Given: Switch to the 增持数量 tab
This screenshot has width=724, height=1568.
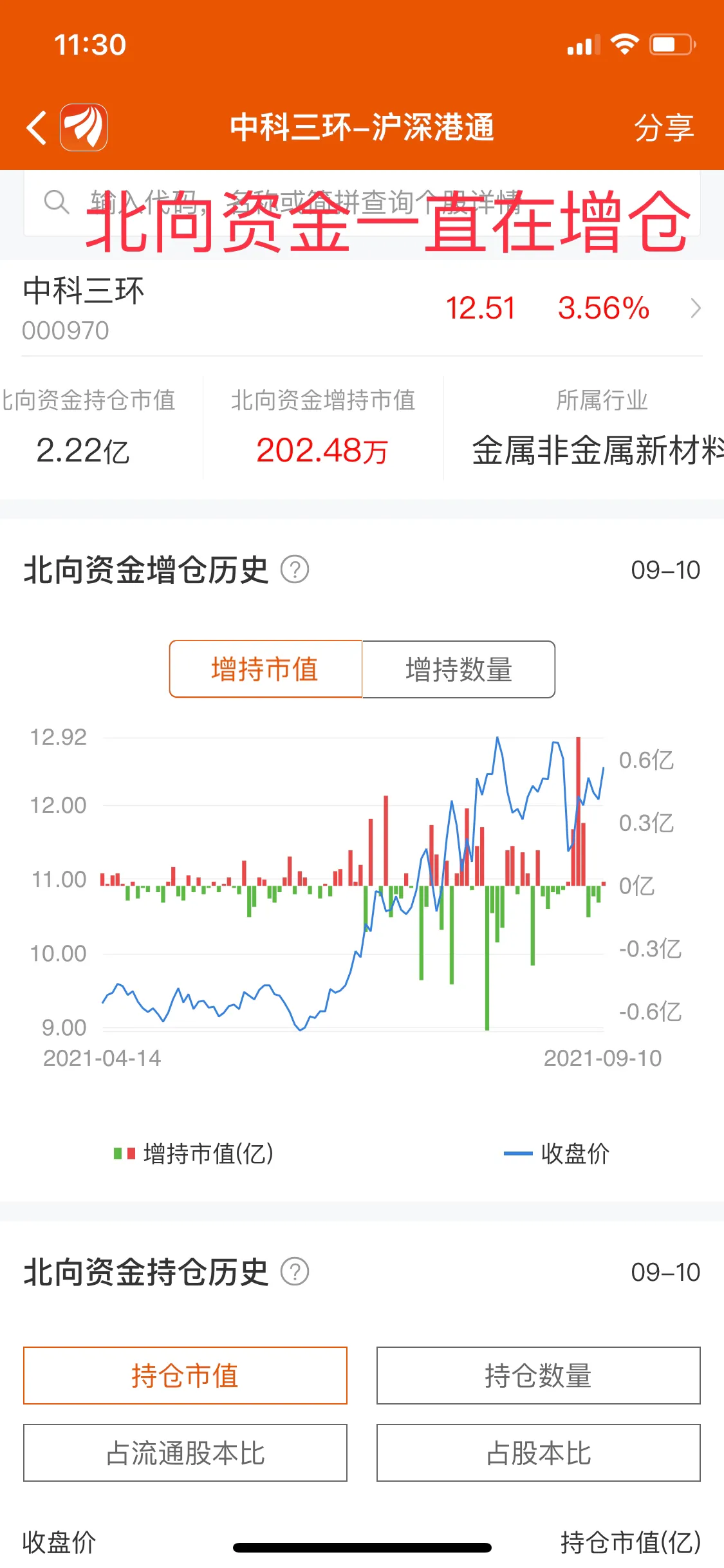Looking at the screenshot, I should tap(458, 669).
